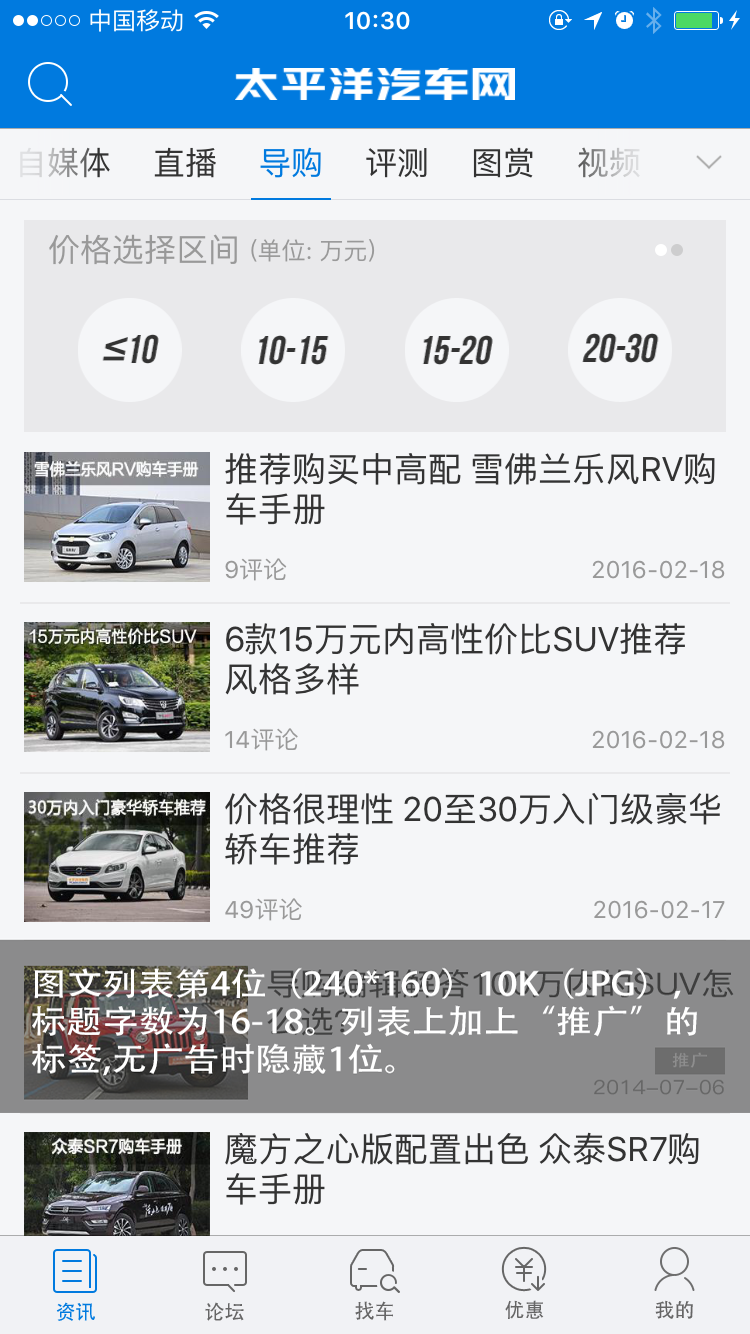Read the 20至30万入门级豪华轿车推荐 article

tap(470, 830)
